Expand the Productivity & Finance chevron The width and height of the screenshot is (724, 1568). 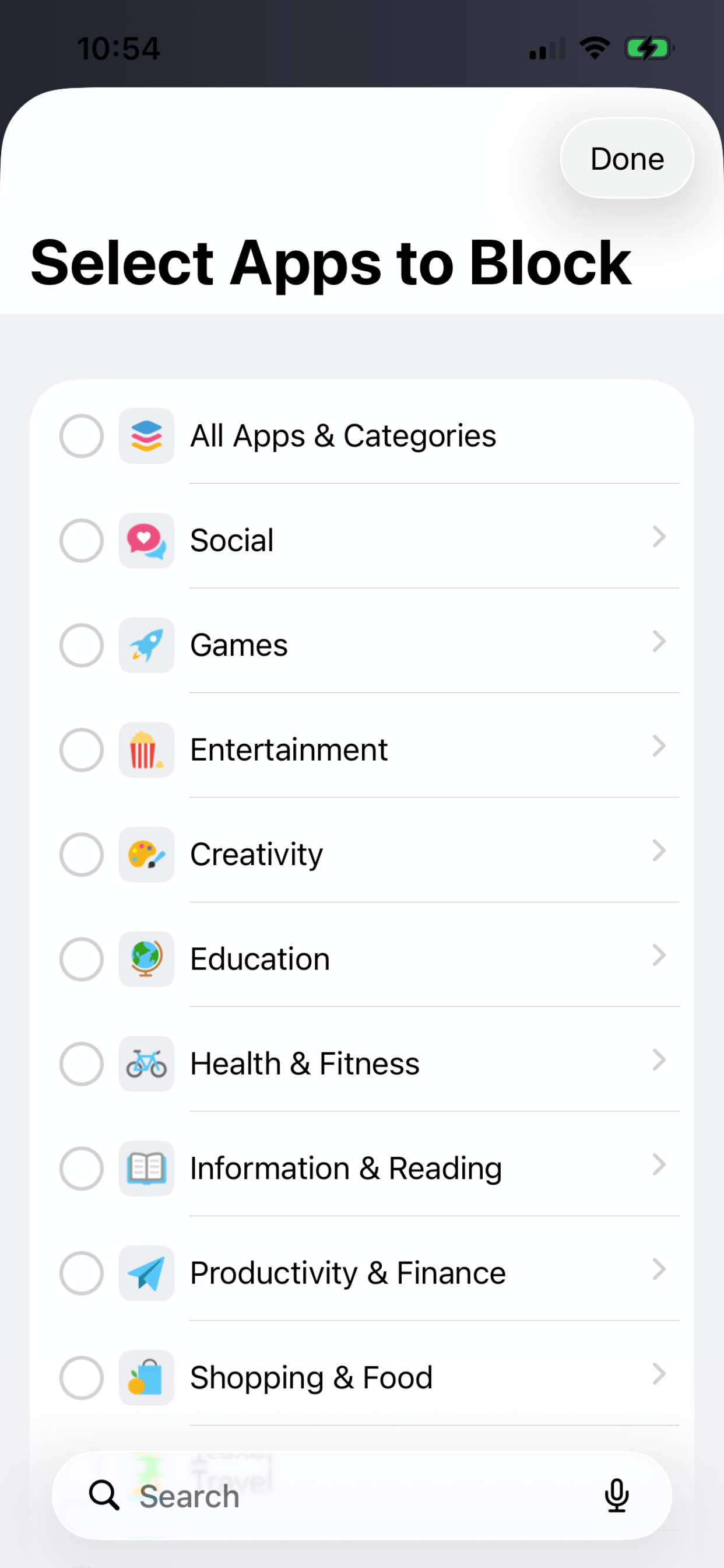[x=659, y=1270]
